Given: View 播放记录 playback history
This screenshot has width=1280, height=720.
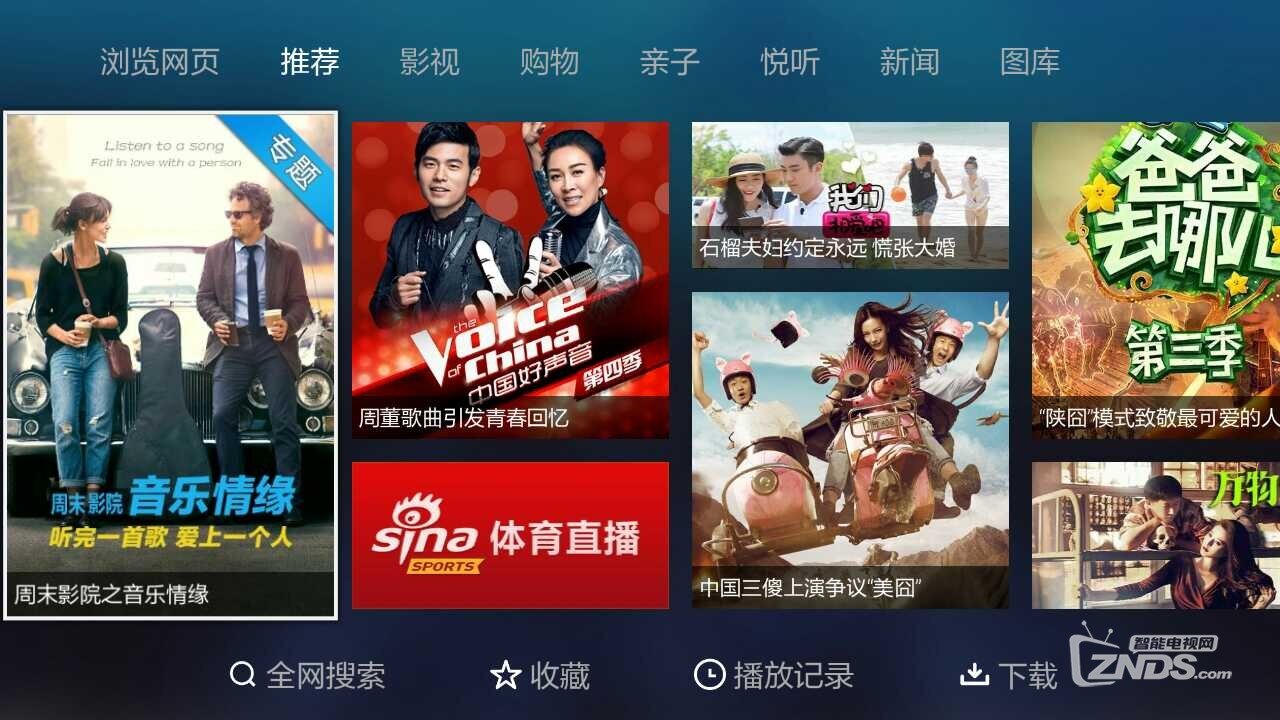Looking at the screenshot, I should (x=774, y=676).
